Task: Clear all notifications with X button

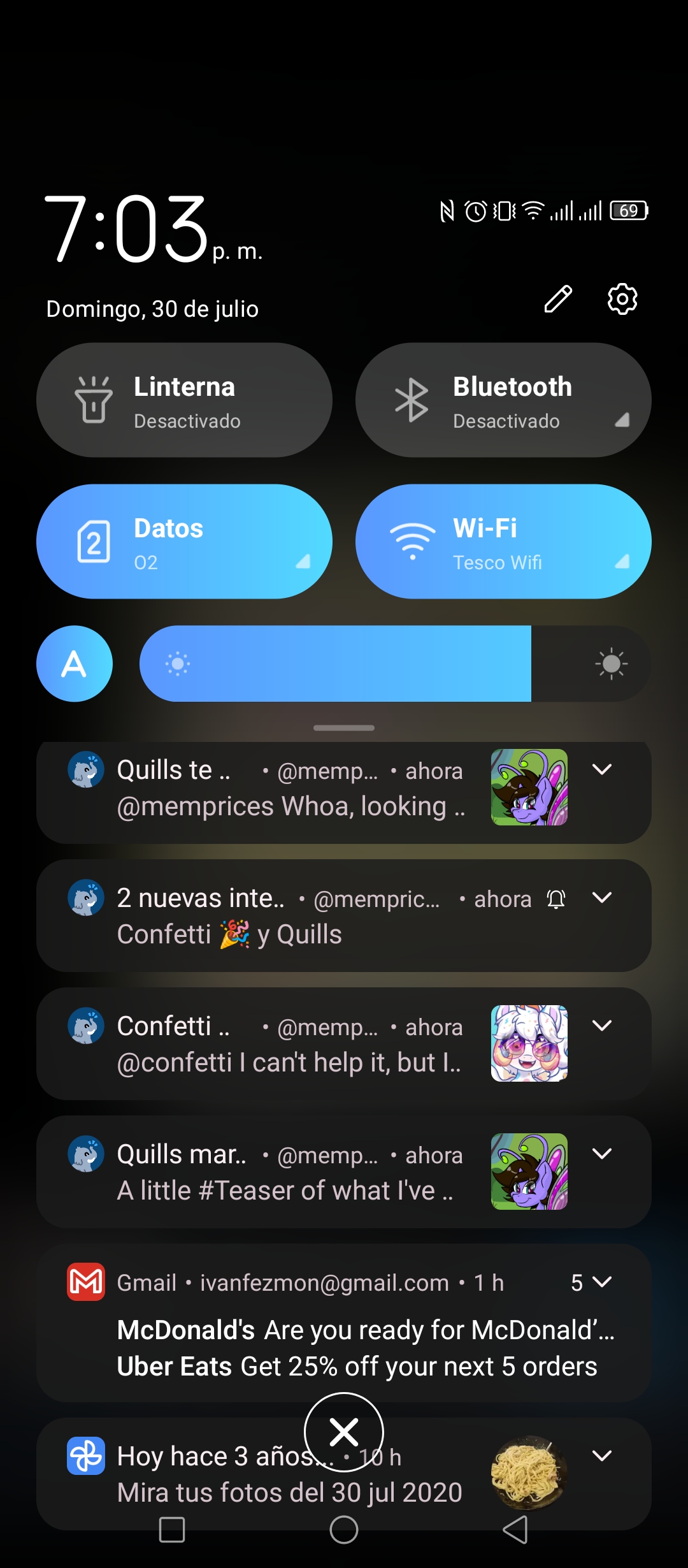Action: coord(344,1432)
